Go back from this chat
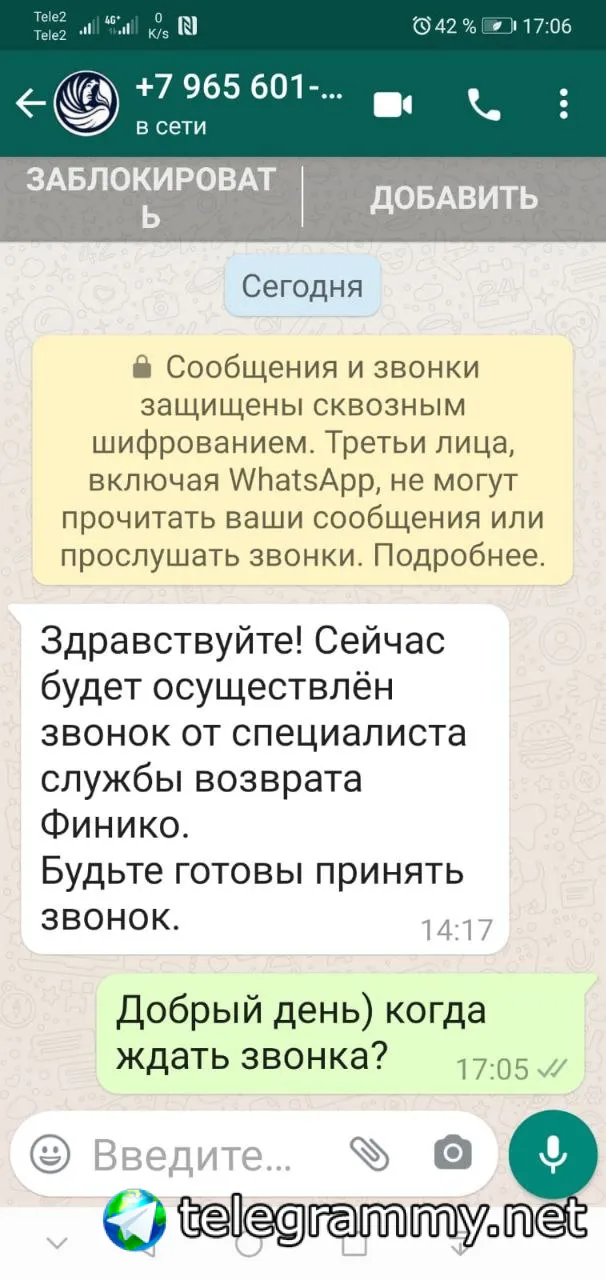Viewport: 606px width, 1280px height. tap(30, 104)
